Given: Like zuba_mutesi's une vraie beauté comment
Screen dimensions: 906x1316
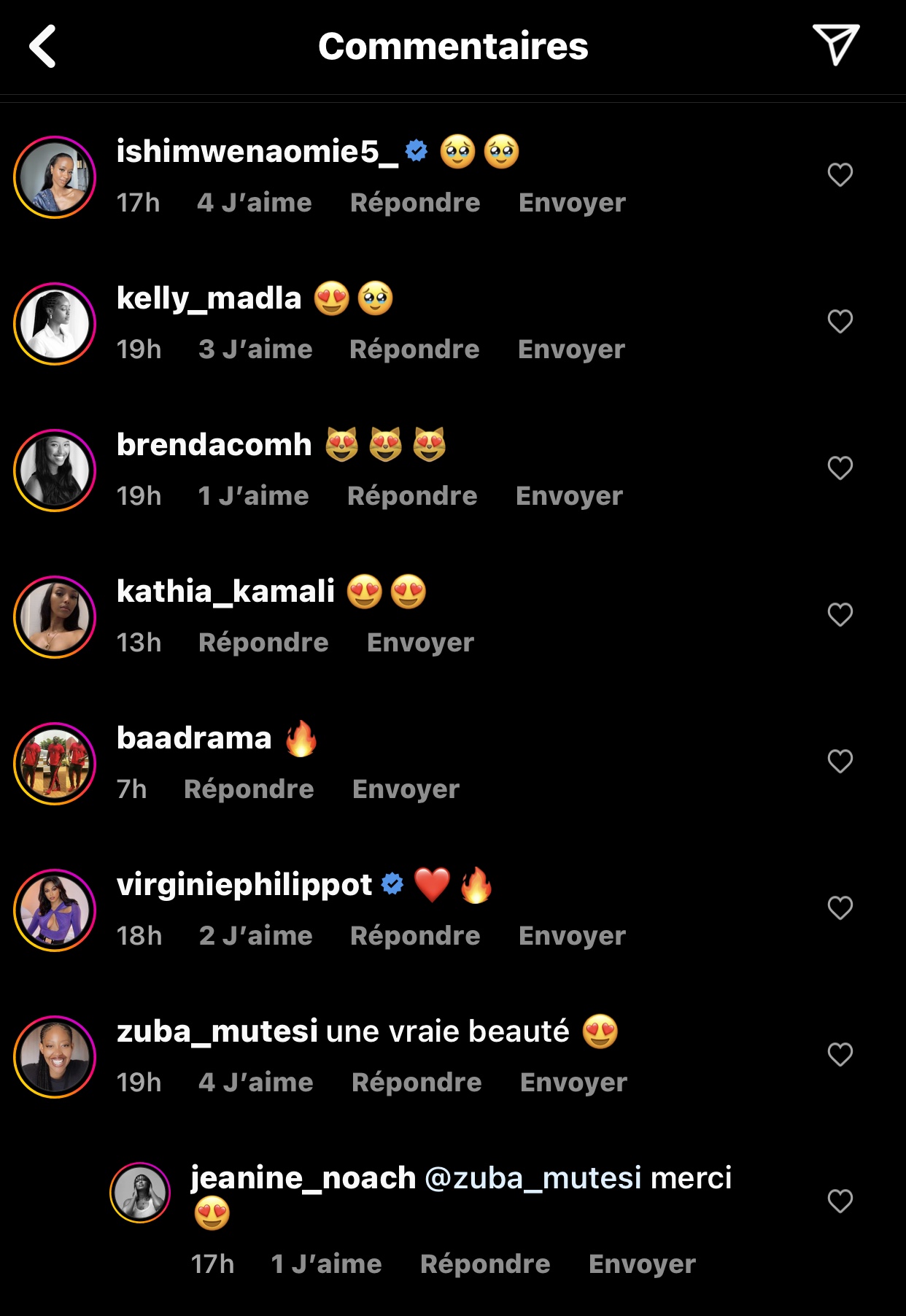Looking at the screenshot, I should tap(840, 1054).
